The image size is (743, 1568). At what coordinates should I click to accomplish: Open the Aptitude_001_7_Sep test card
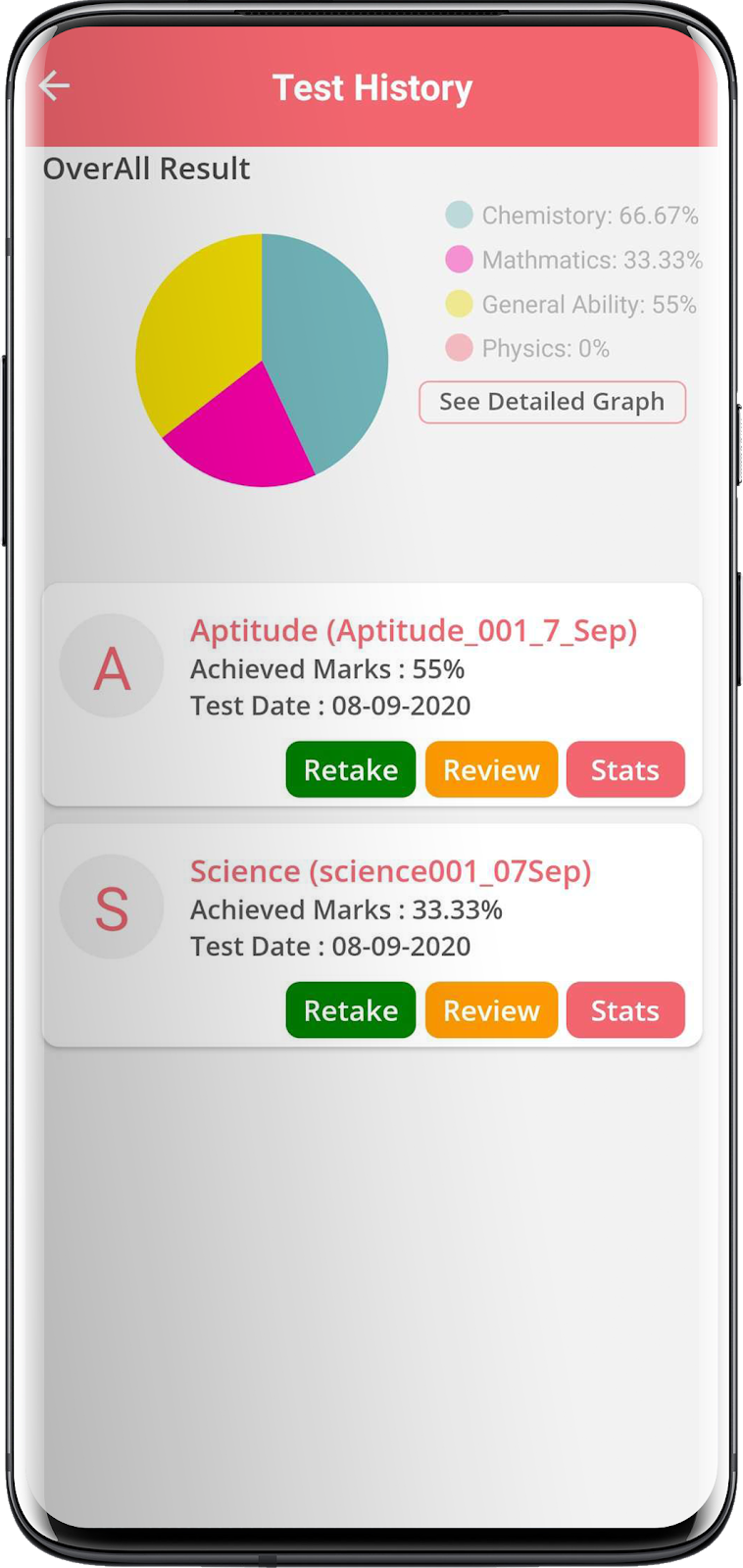pyautogui.click(x=372, y=695)
